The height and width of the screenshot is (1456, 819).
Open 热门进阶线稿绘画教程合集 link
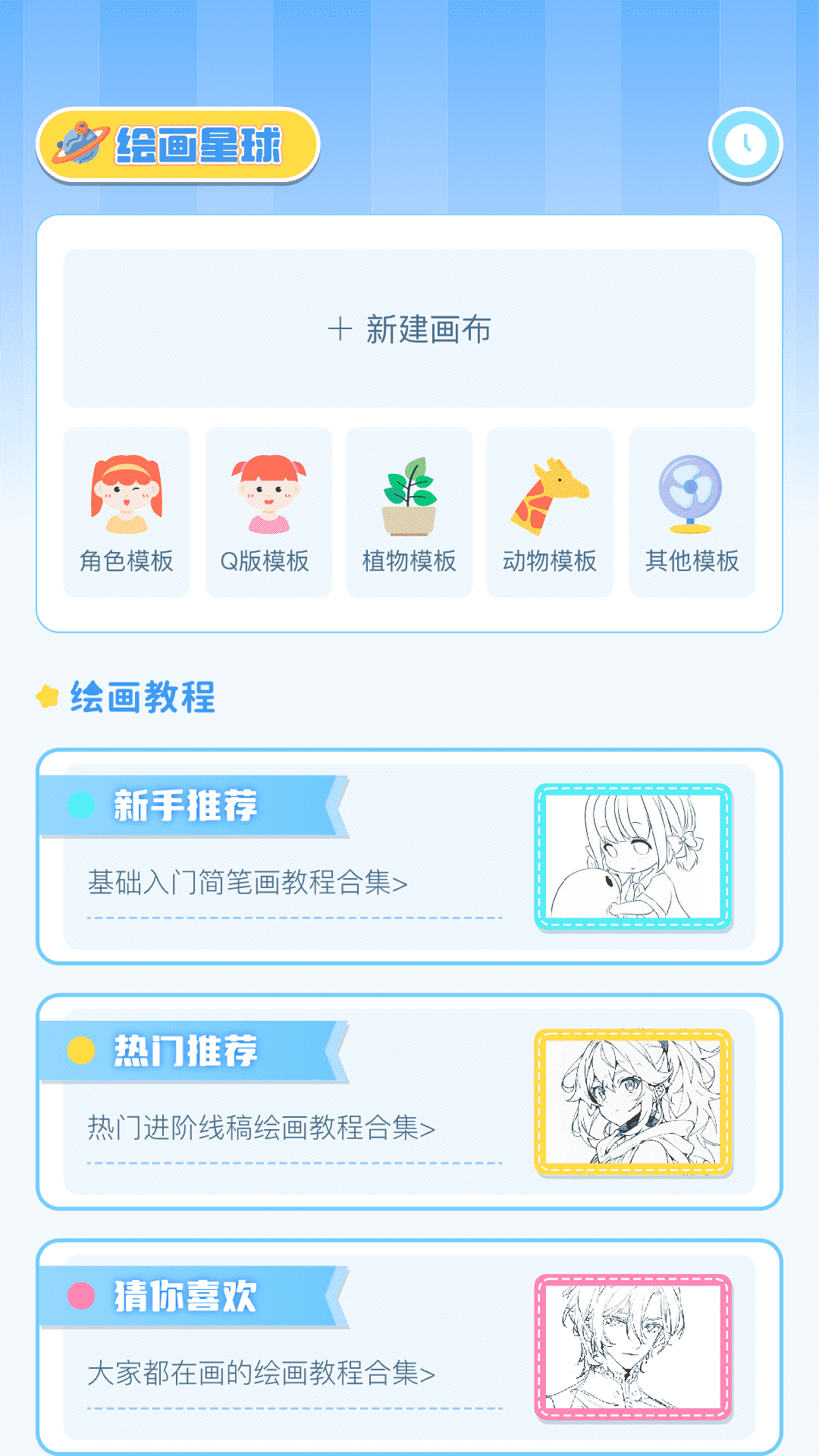pyautogui.click(x=262, y=1128)
